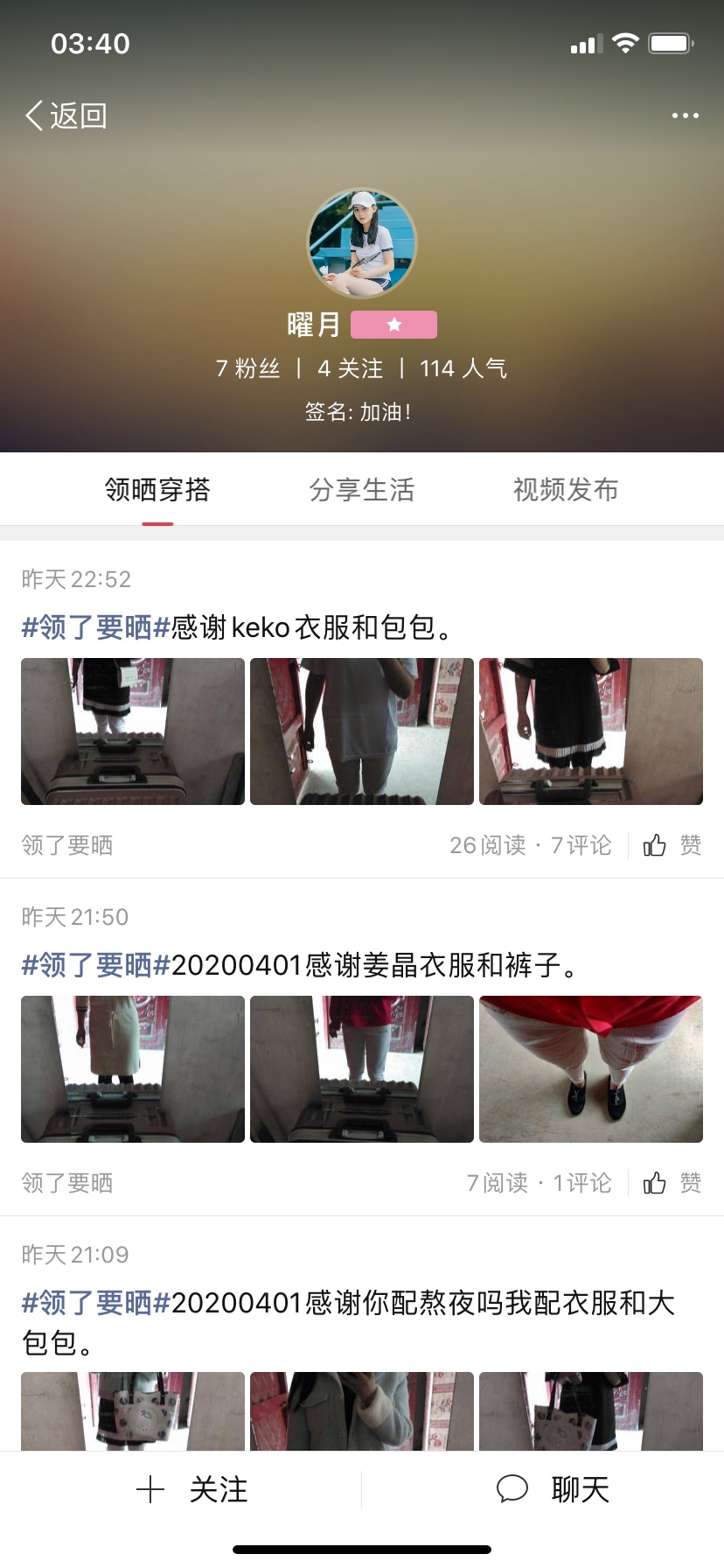Image resolution: width=724 pixels, height=1568 pixels.
Task: Open third photo of the 姜晶 post
Action: click(591, 1069)
